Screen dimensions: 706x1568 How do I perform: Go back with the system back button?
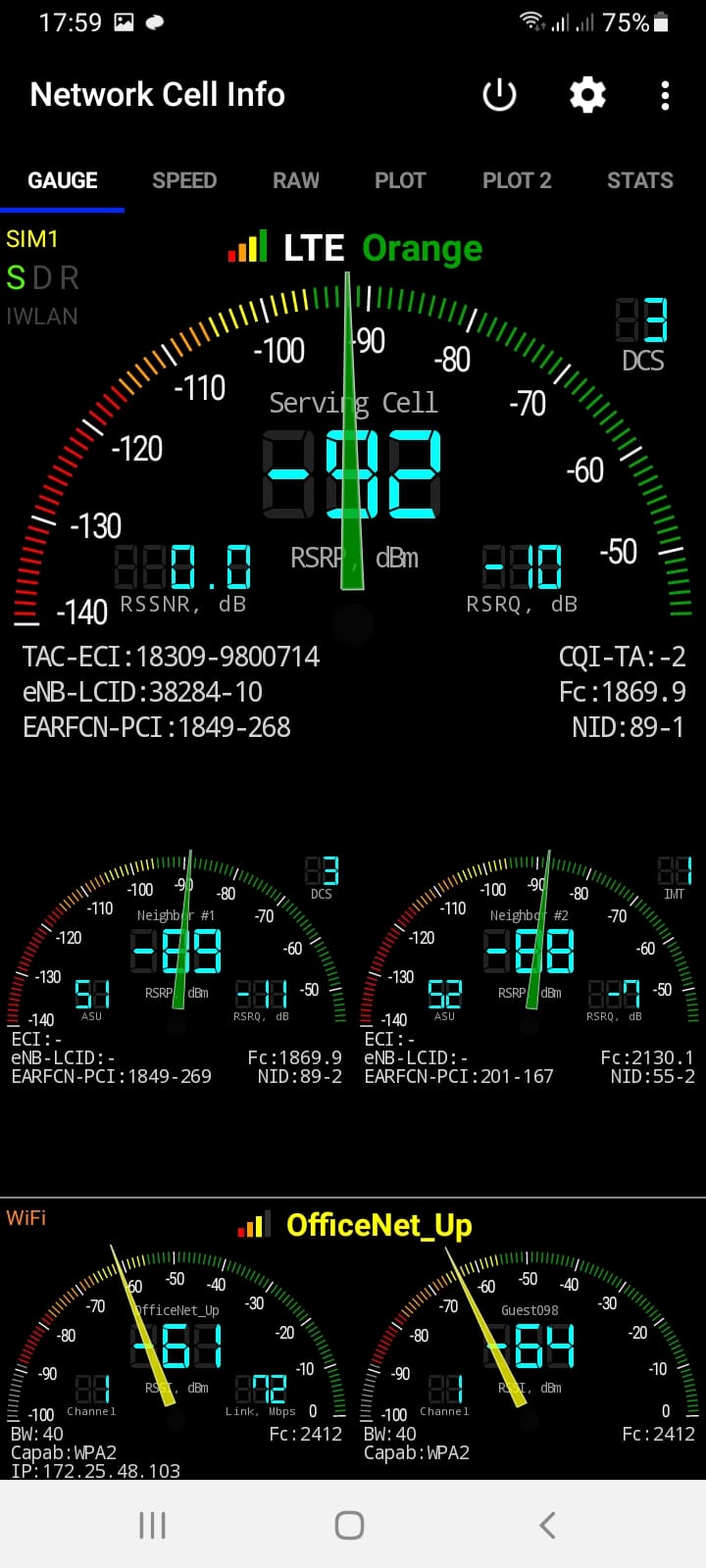547,1525
